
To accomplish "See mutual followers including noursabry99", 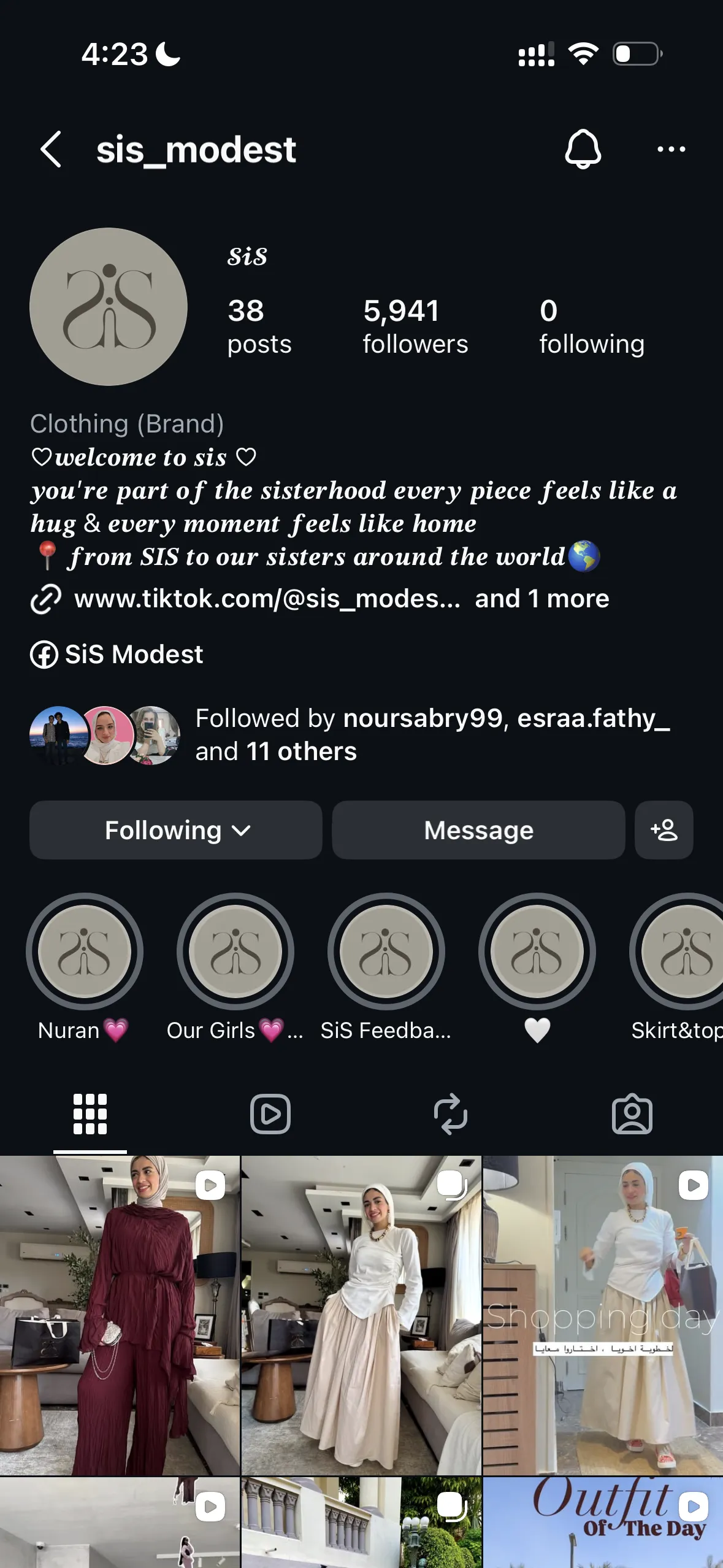I will point(432,734).
